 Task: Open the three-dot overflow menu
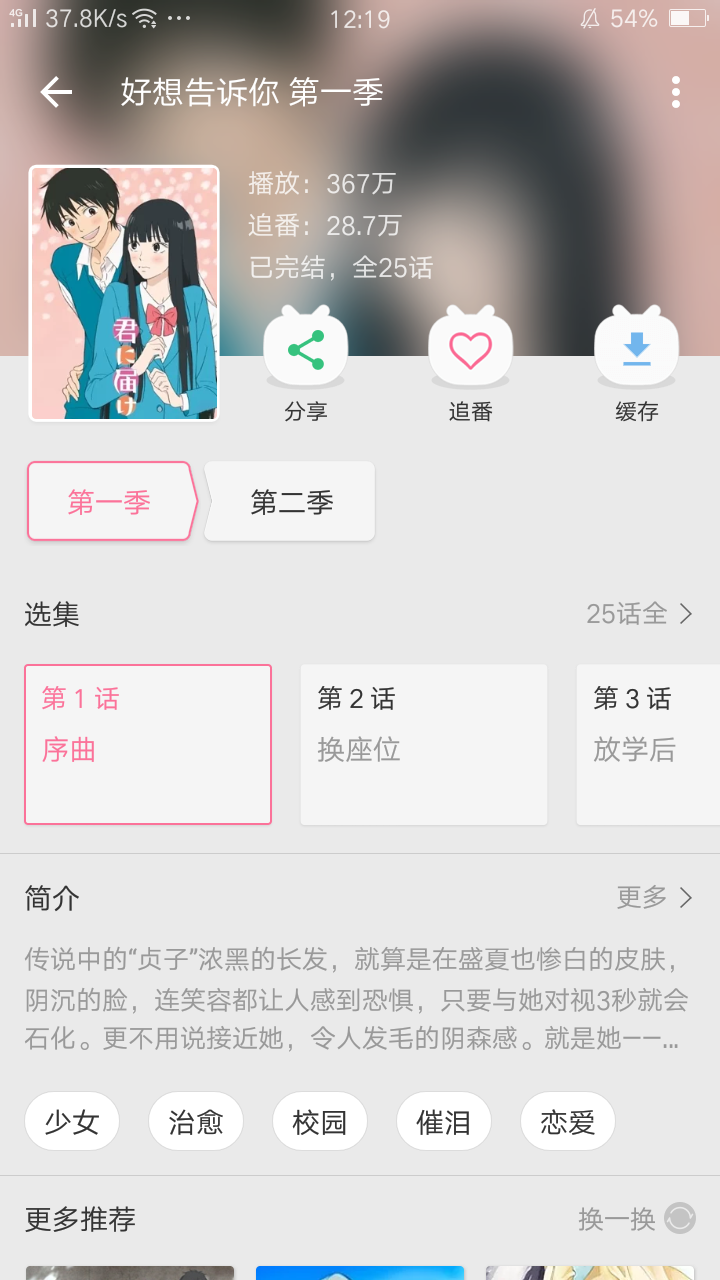[x=676, y=93]
